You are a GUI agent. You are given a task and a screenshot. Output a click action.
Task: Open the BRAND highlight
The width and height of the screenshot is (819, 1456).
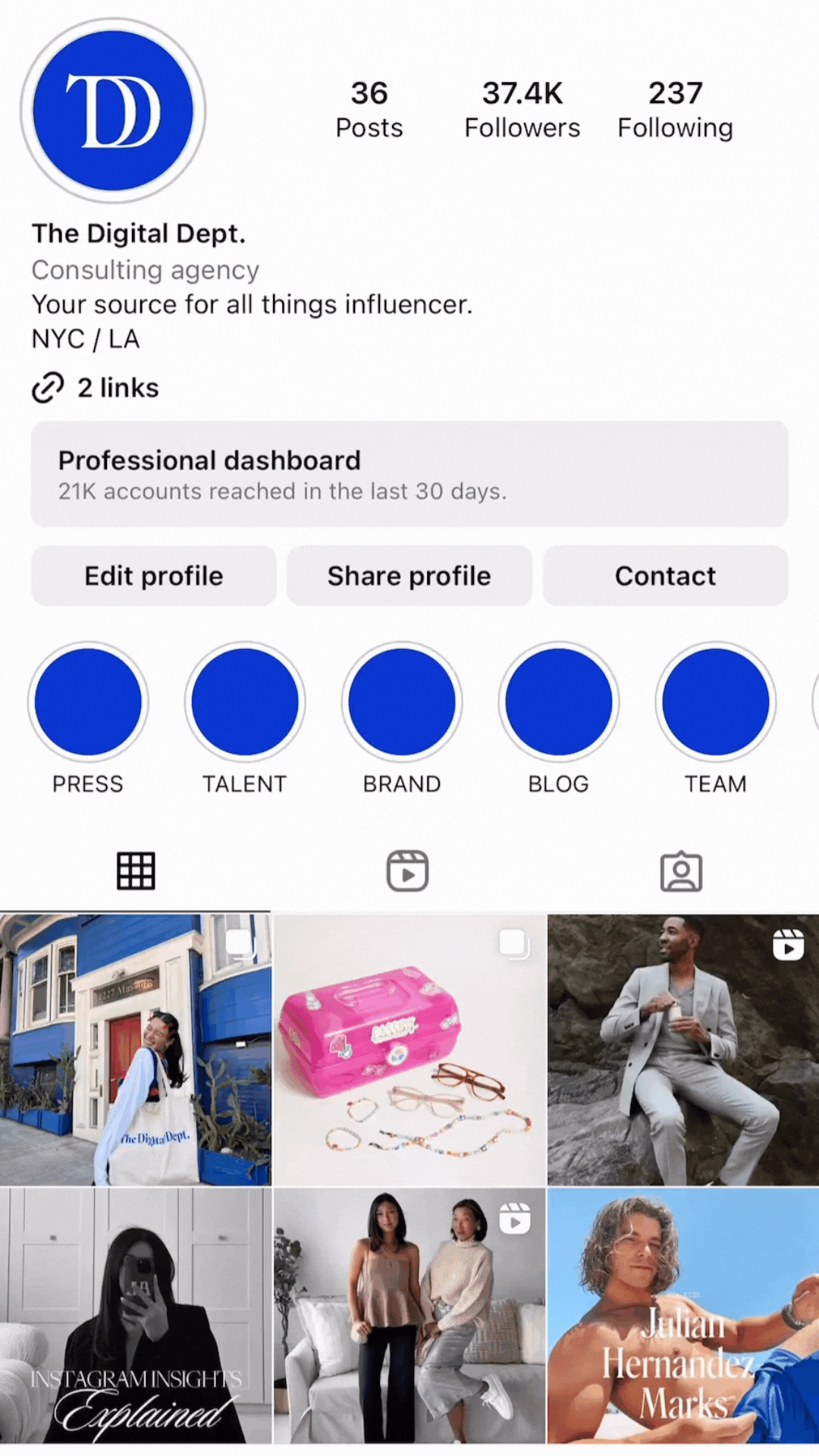402,702
